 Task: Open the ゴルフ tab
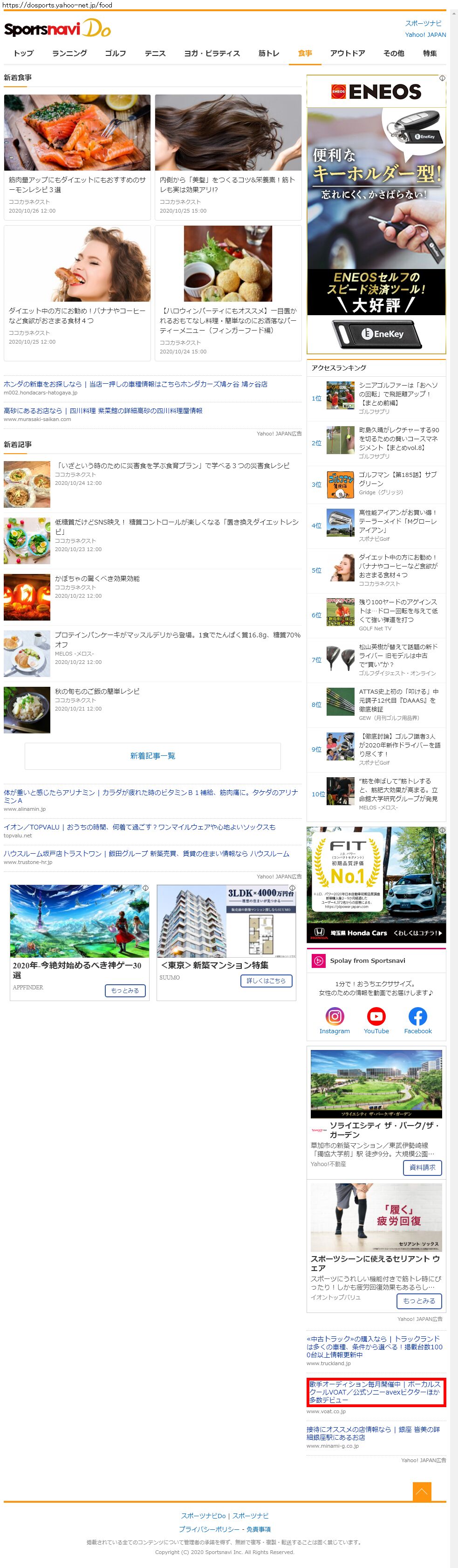[x=115, y=54]
